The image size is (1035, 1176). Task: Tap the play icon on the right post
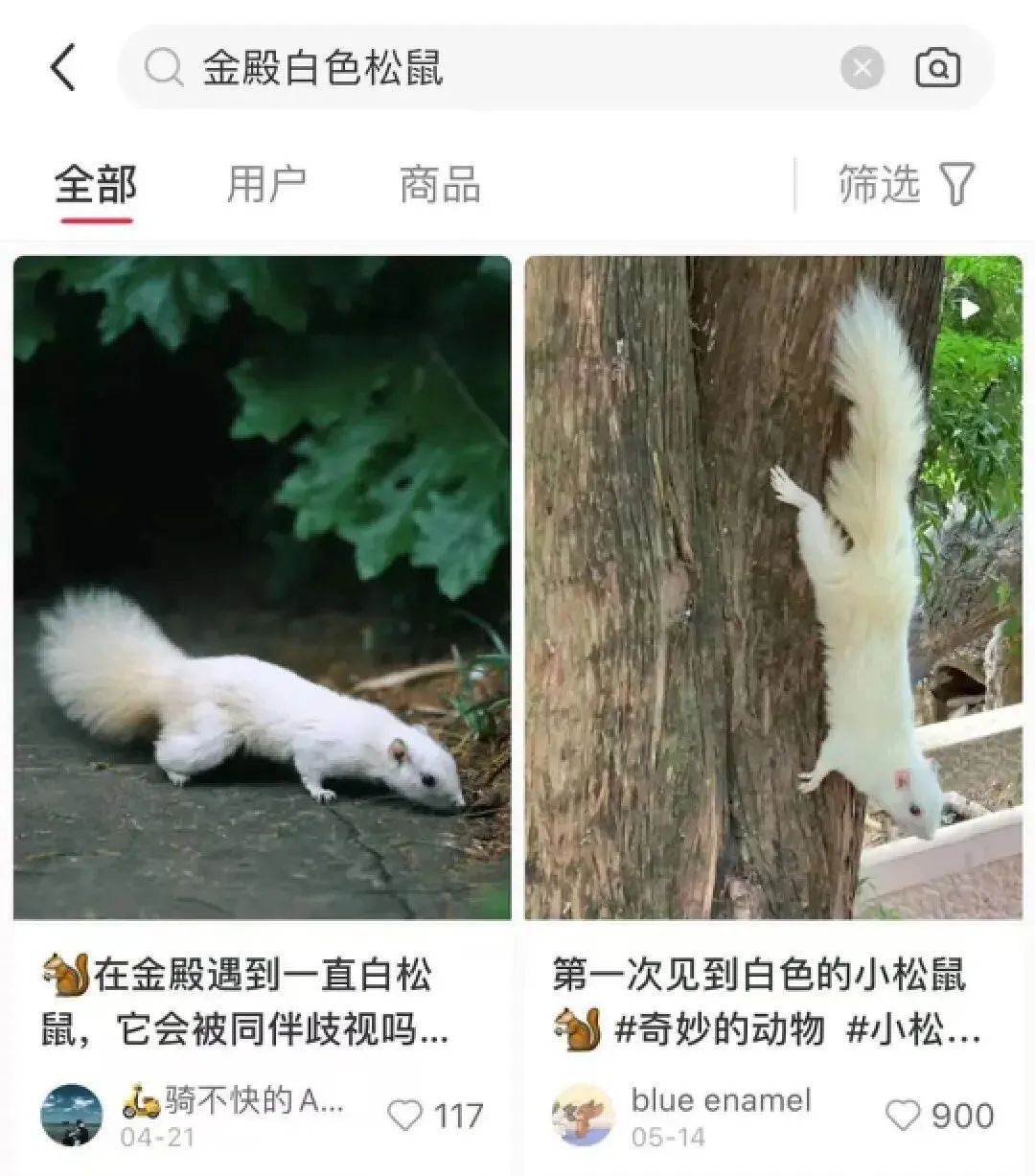pyautogui.click(x=968, y=307)
